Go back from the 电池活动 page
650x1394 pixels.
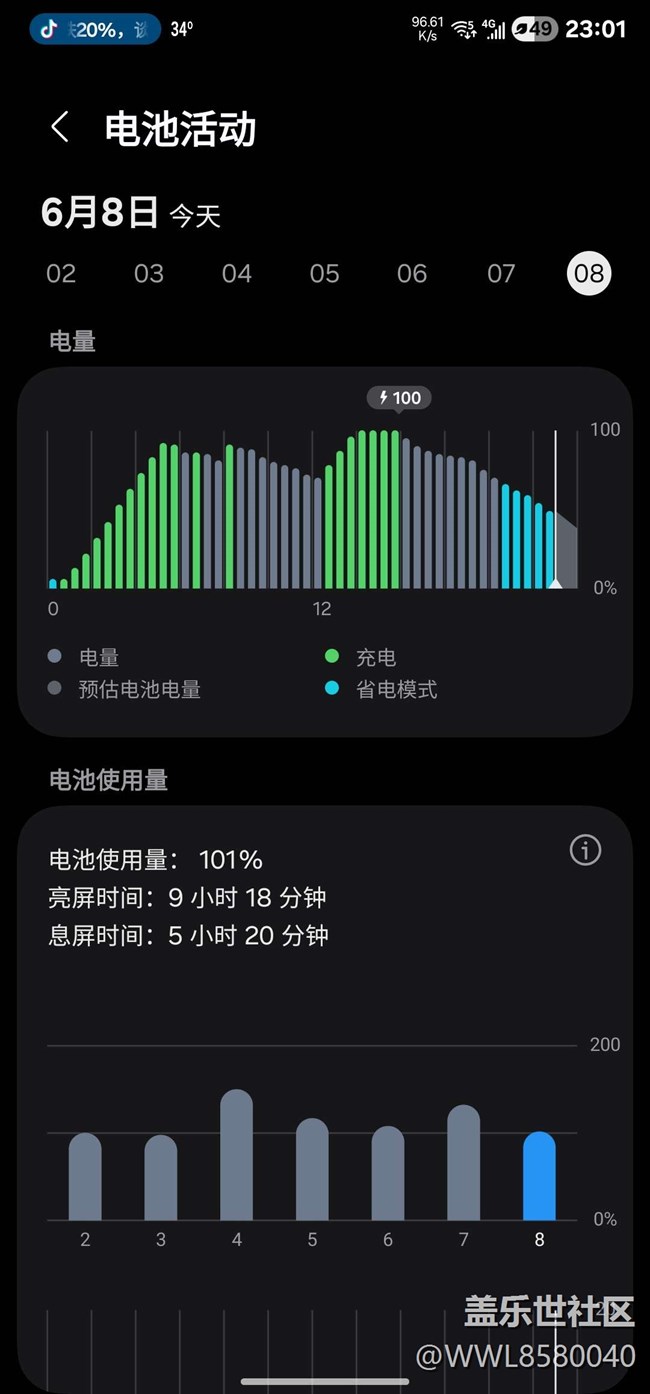60,128
